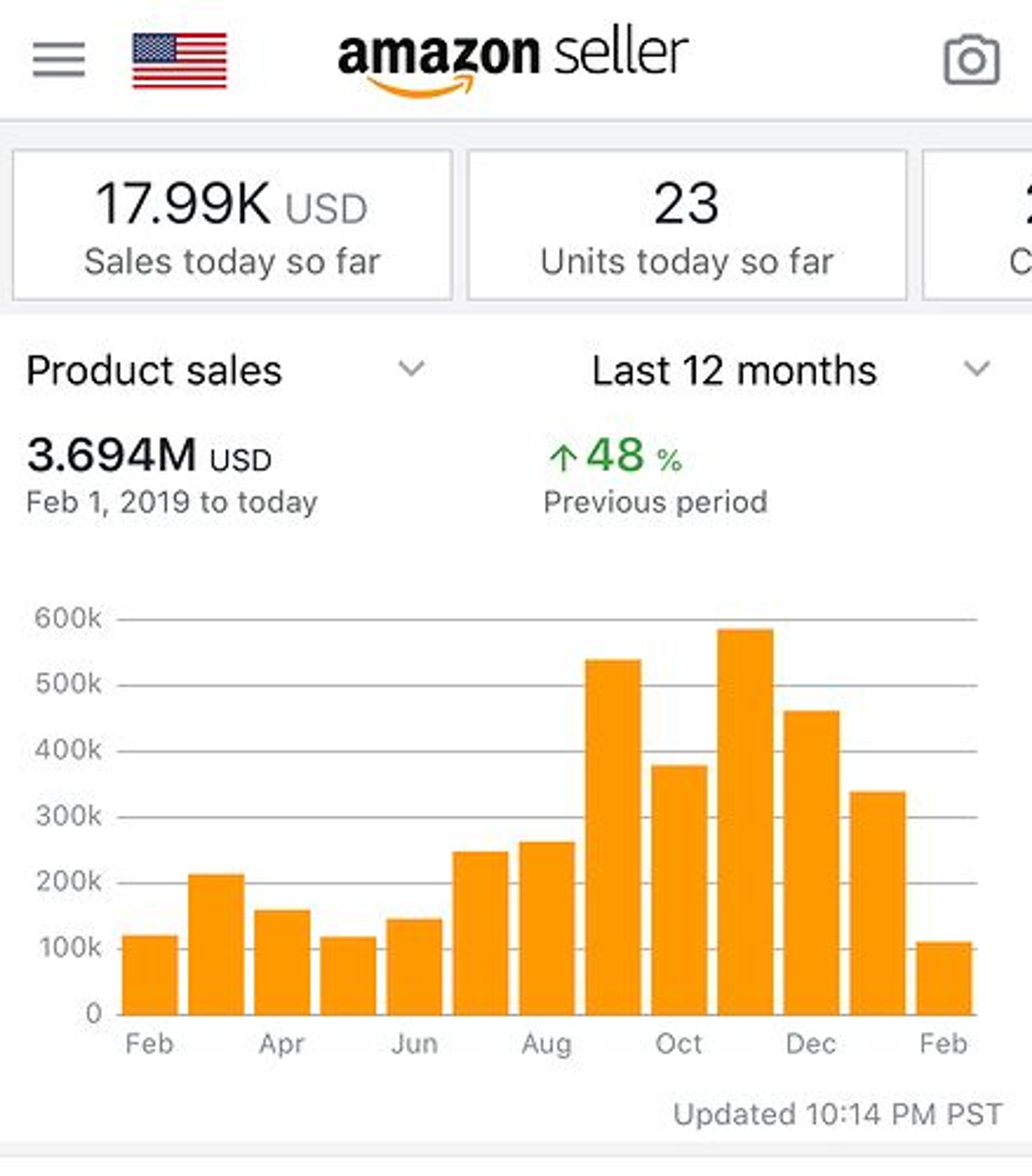Change the Last 12 months date range
The width and height of the screenshot is (1032, 1176).
(x=790, y=370)
